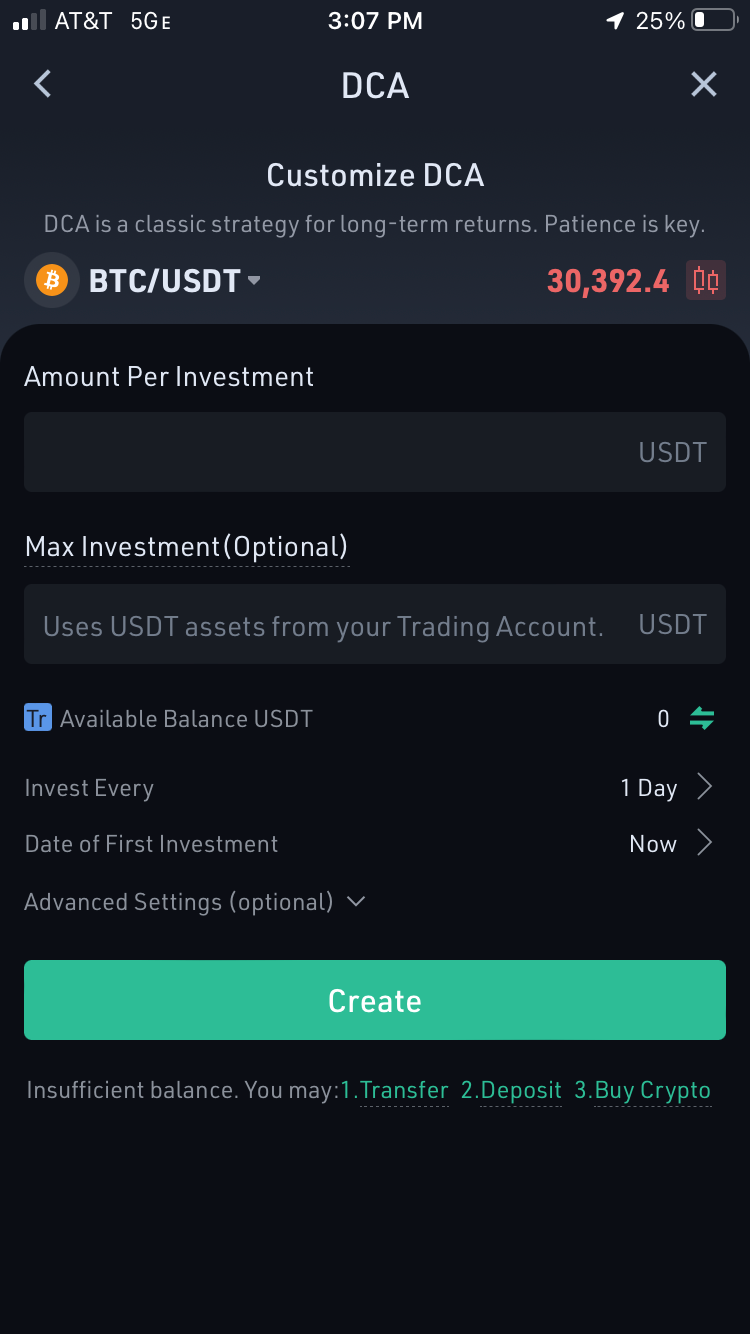750x1334 pixels.
Task: Open the candlestick chart icon next to price
Action: (706, 281)
